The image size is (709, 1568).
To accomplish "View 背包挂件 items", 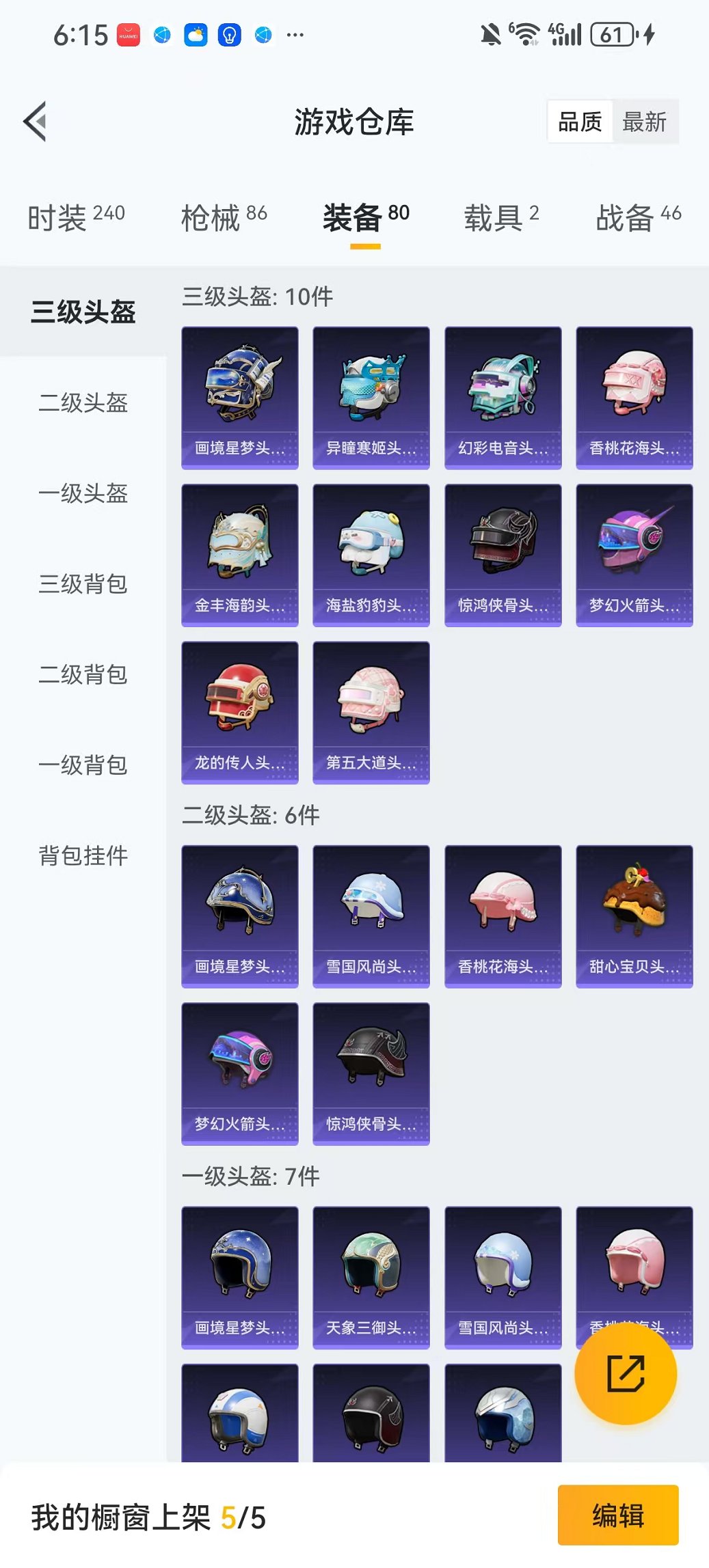I will click(83, 855).
